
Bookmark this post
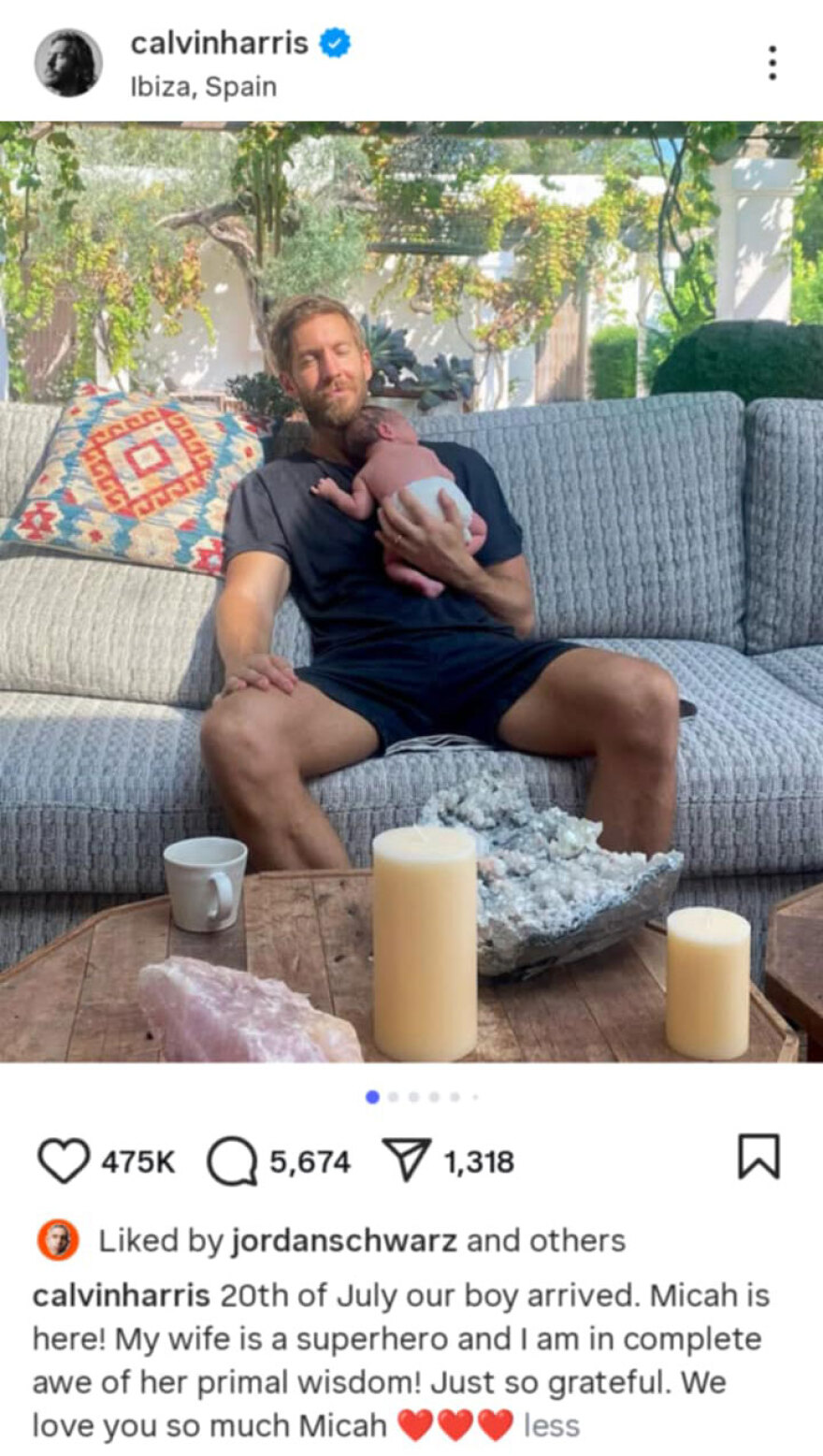pyautogui.click(x=758, y=1157)
